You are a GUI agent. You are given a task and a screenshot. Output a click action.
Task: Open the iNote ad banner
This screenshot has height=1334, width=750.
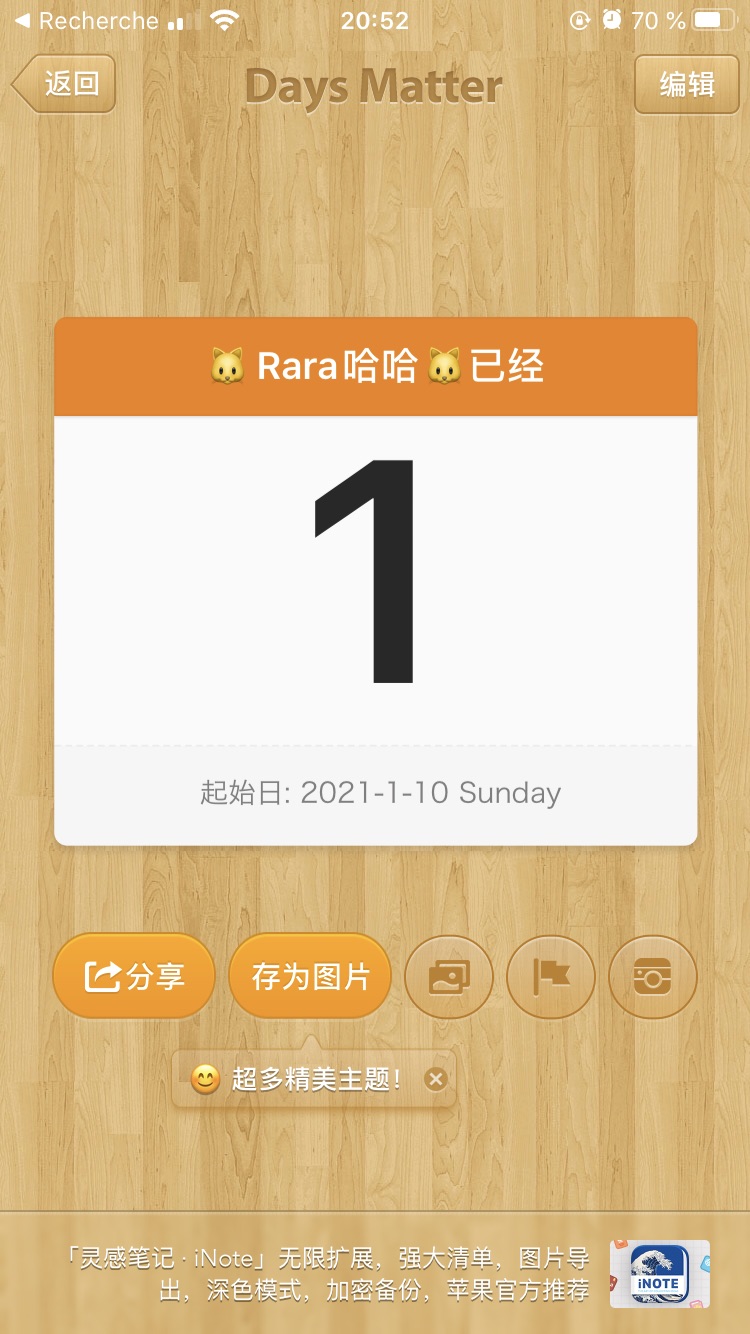coord(375,1273)
